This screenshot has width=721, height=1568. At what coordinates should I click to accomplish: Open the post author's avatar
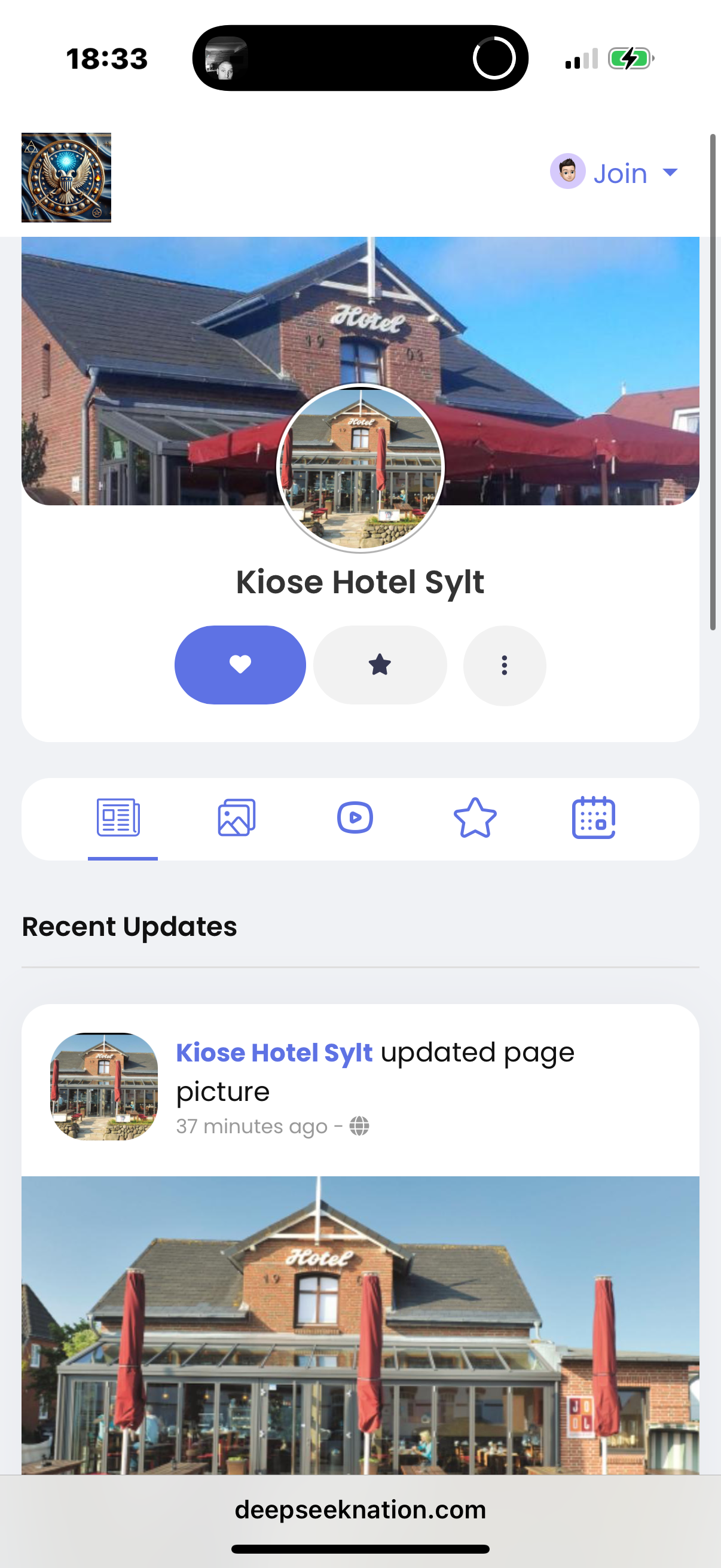104,1086
